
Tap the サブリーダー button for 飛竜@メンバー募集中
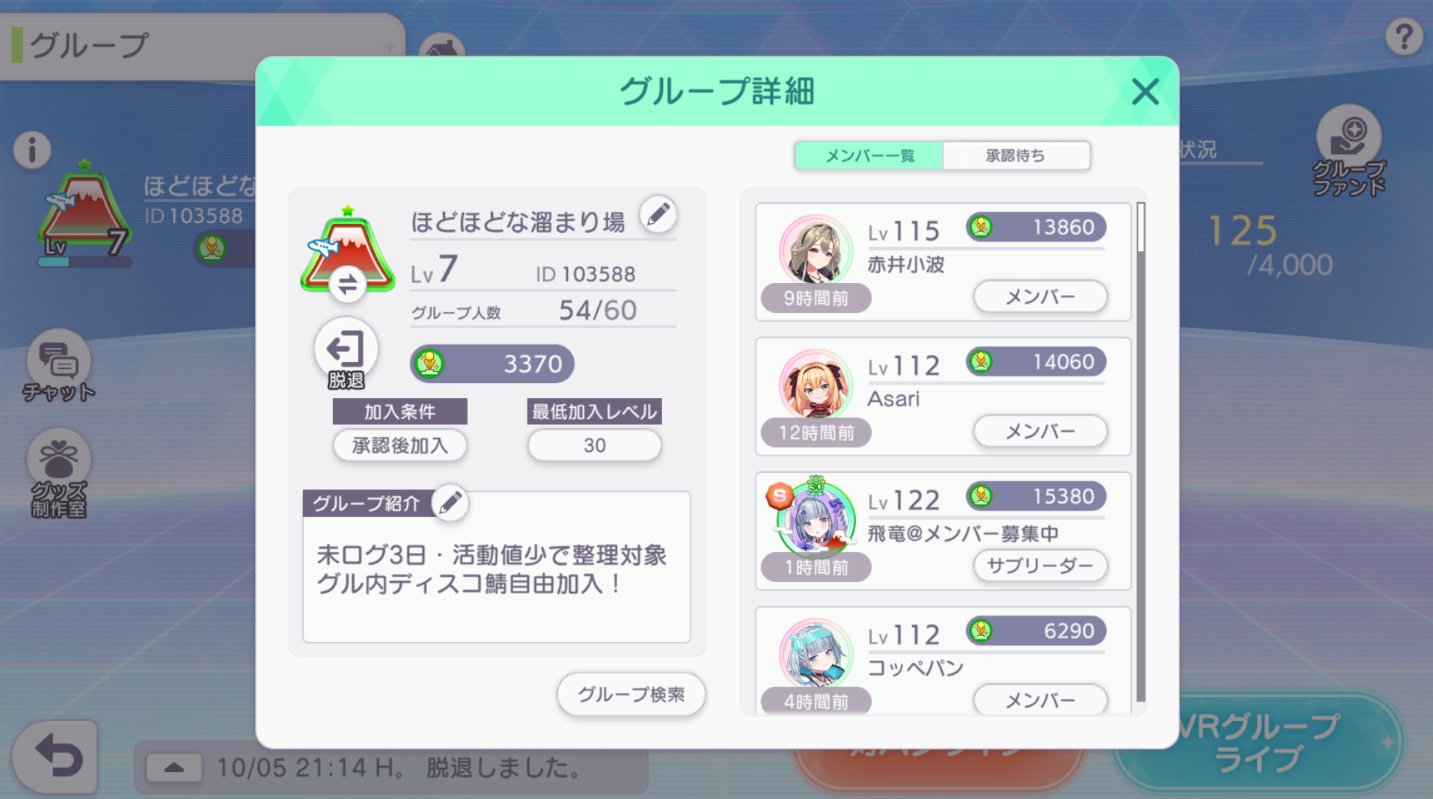pos(1040,565)
